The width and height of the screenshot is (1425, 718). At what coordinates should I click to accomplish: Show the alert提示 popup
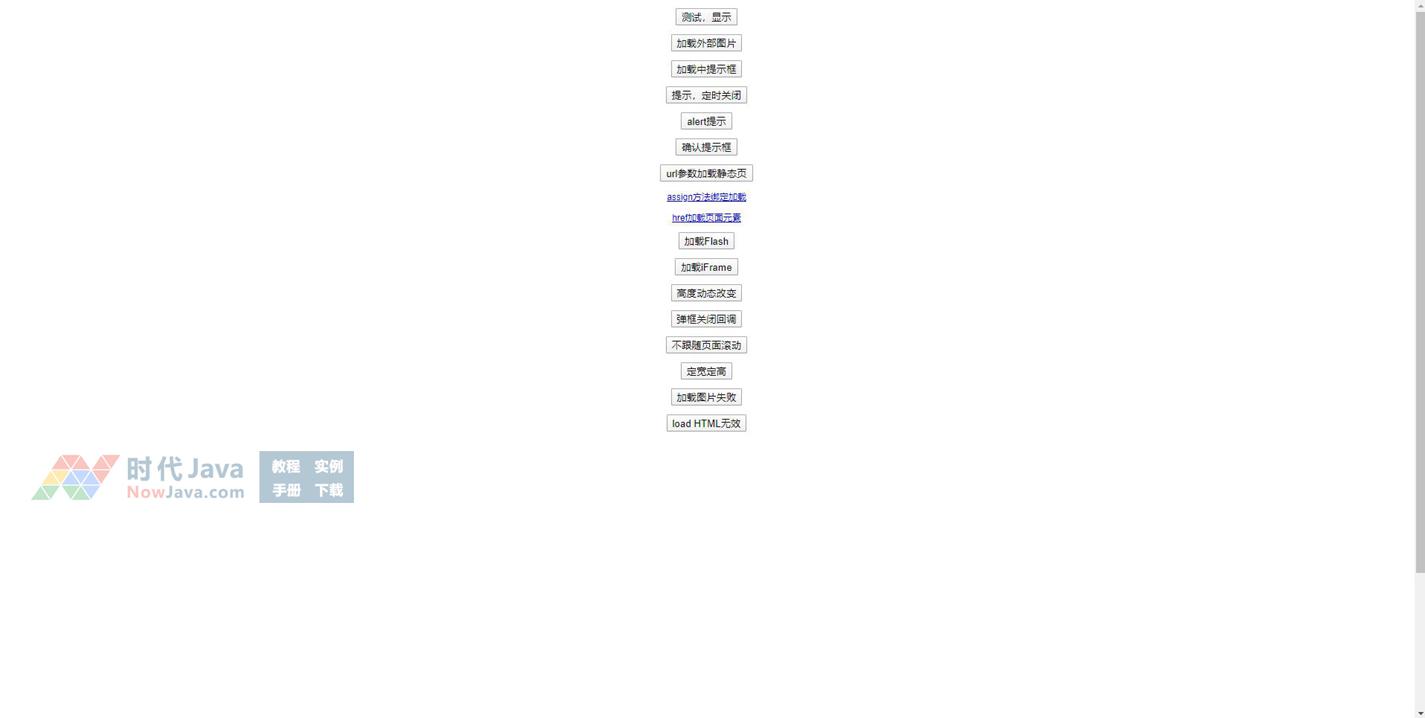(706, 121)
